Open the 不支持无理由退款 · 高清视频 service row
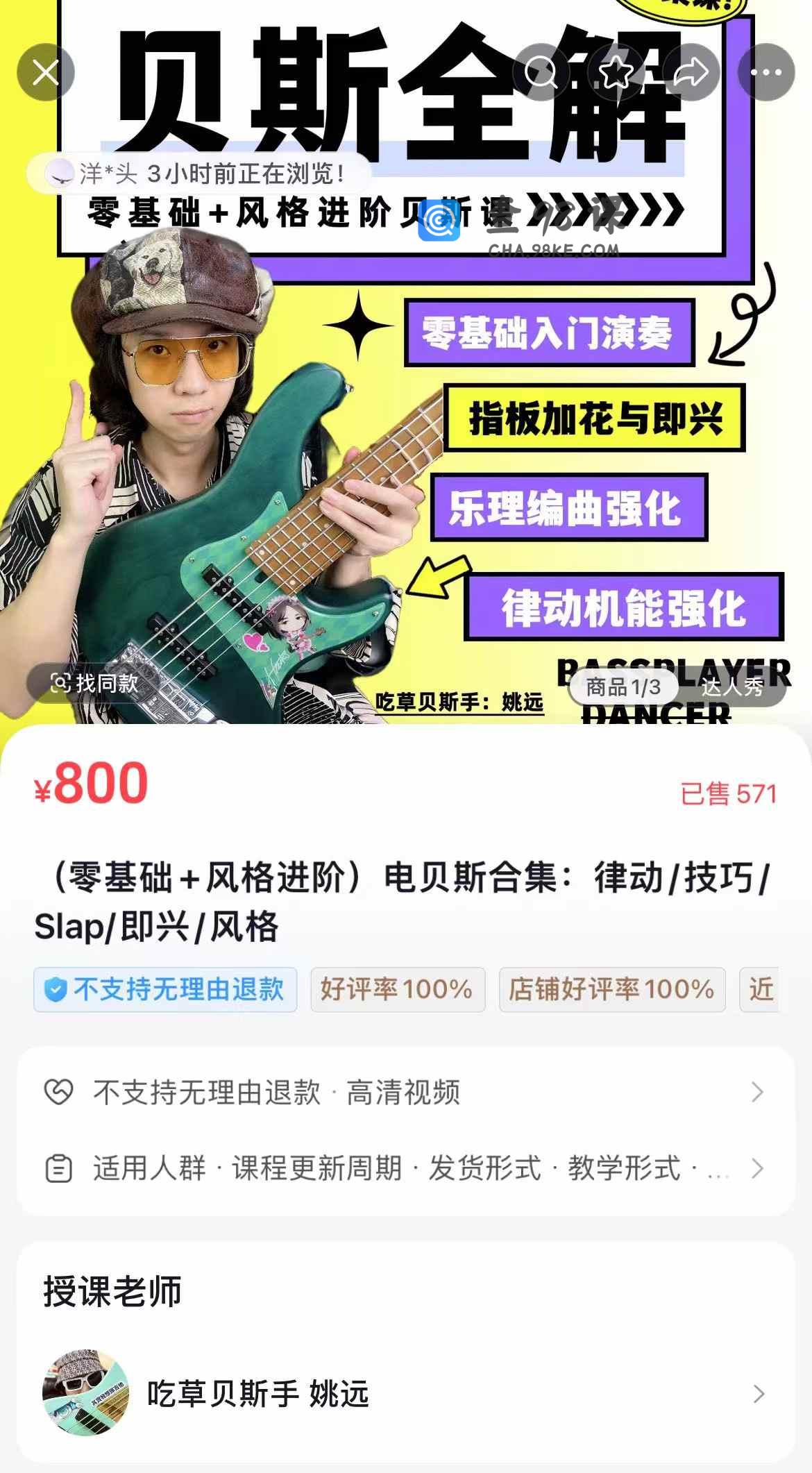The width and height of the screenshot is (812, 1473). [x=405, y=1092]
